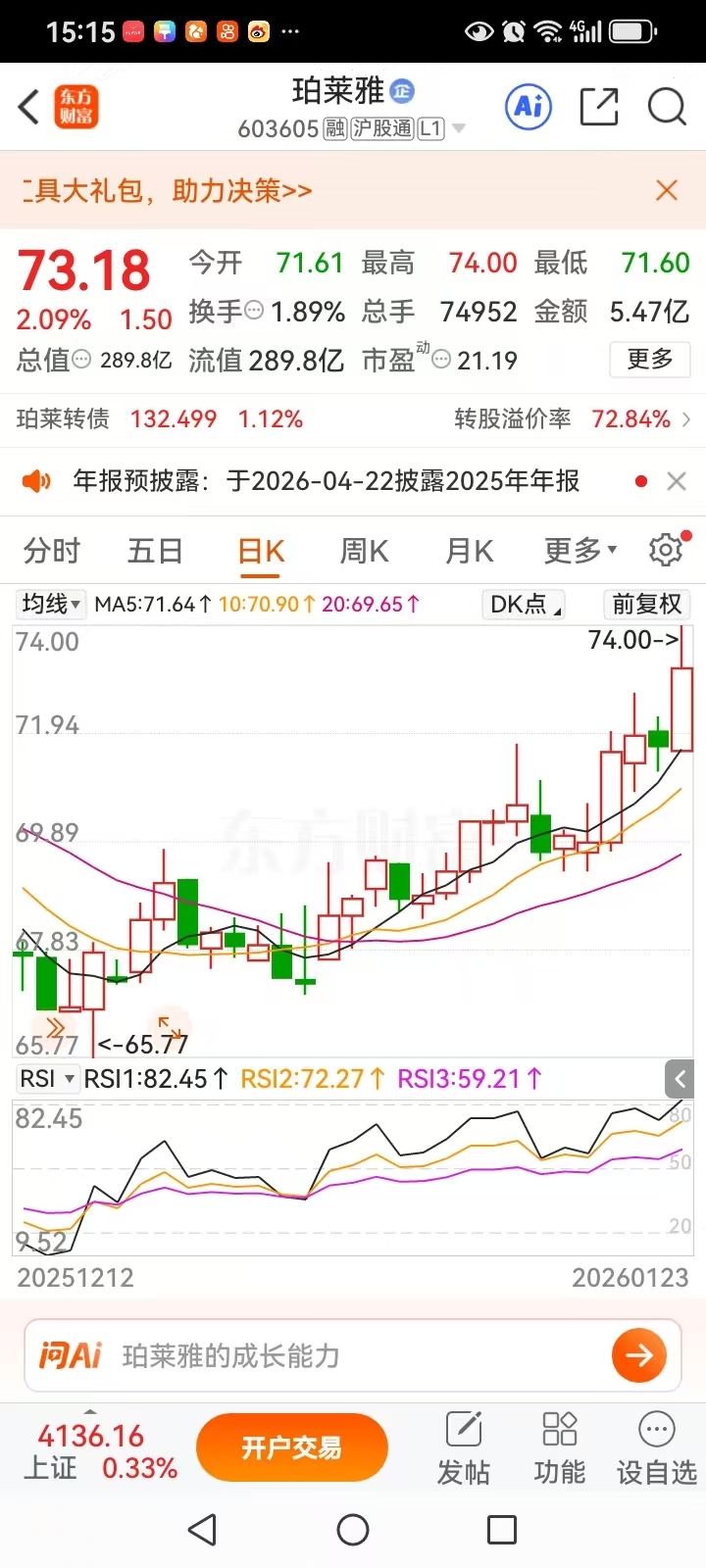Open 珀莱转债 convertible bond row
This screenshot has height=1568, width=706.
[x=353, y=419]
